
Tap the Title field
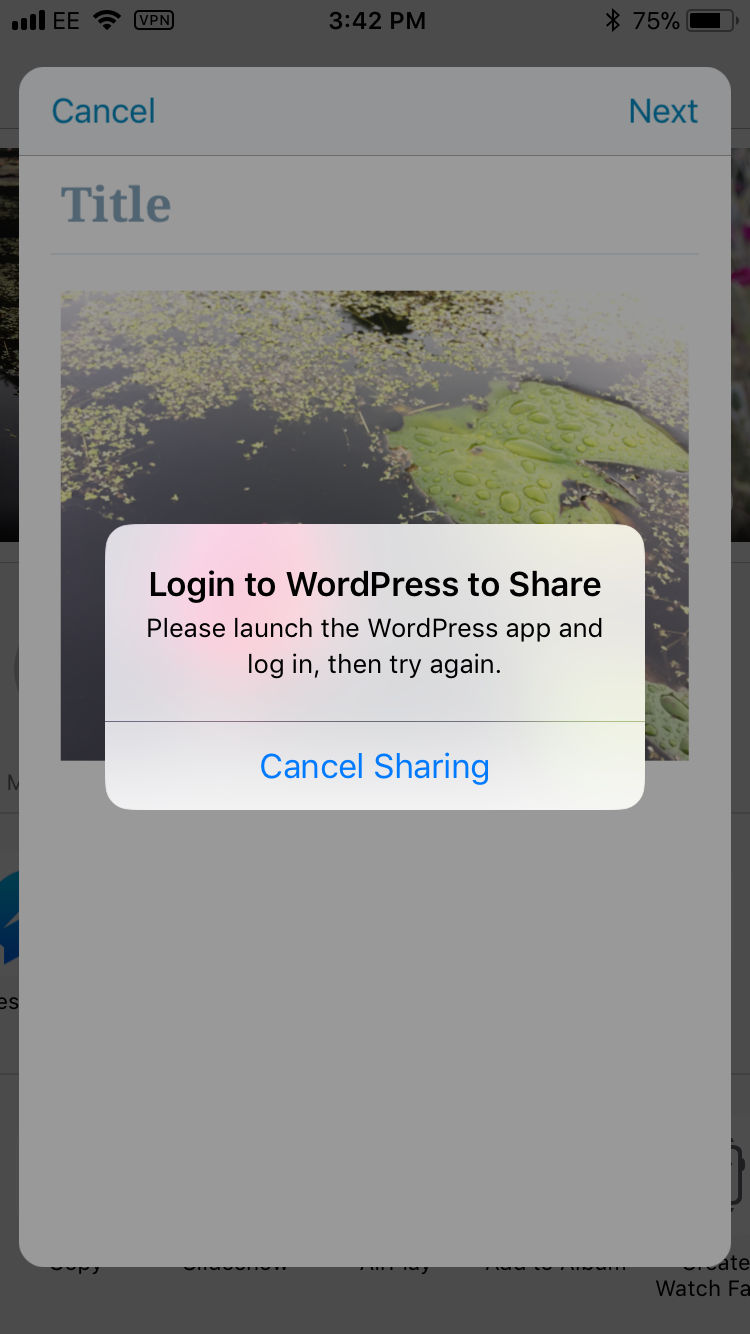[374, 205]
